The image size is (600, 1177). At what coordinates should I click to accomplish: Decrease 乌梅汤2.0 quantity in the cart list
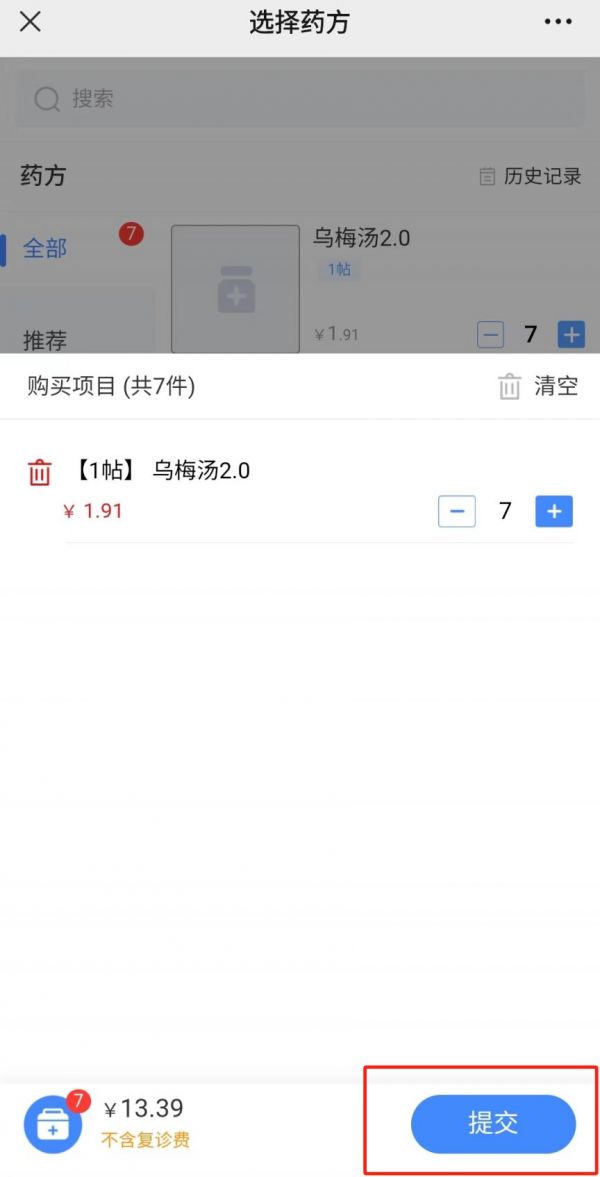(x=457, y=511)
